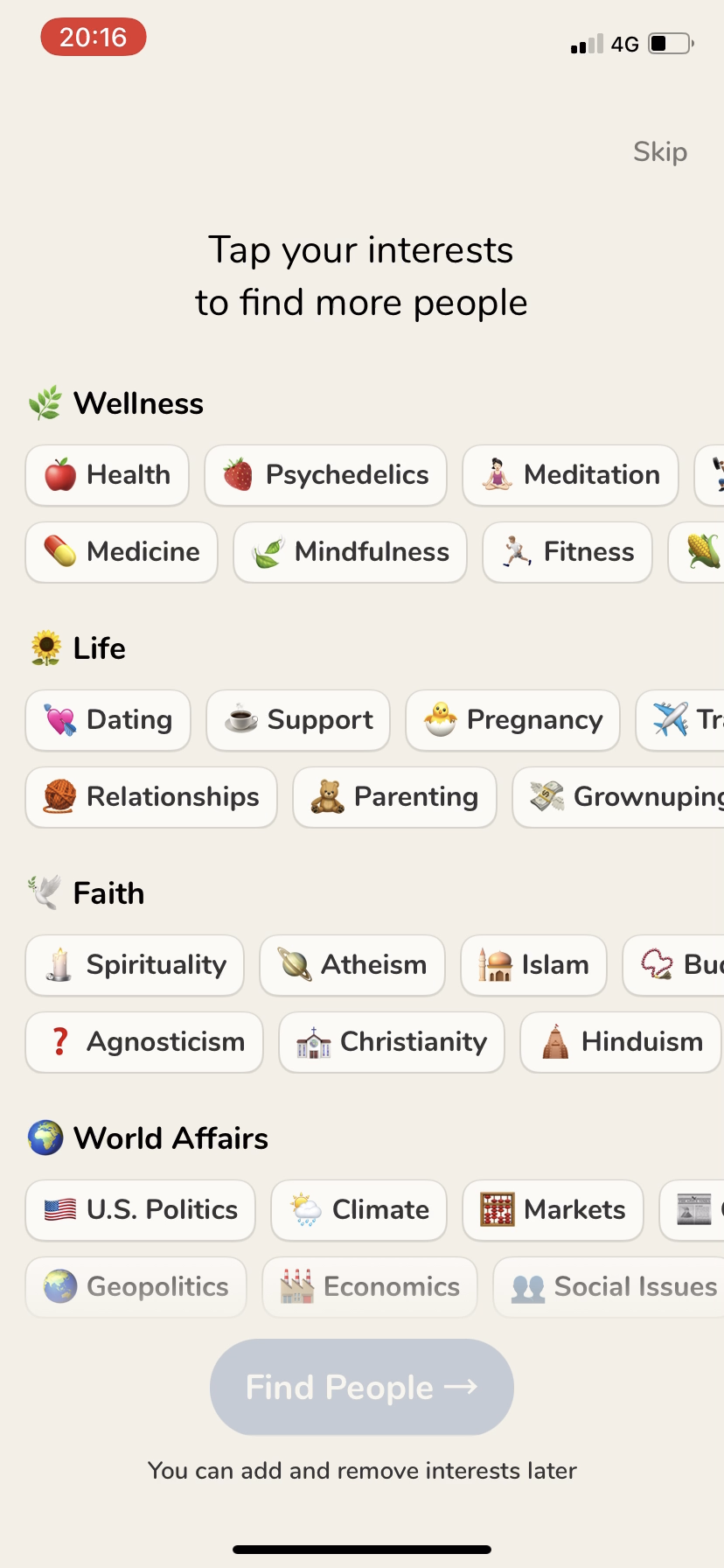Choose the Atheism chip
The height and width of the screenshot is (1568, 724).
click(352, 965)
